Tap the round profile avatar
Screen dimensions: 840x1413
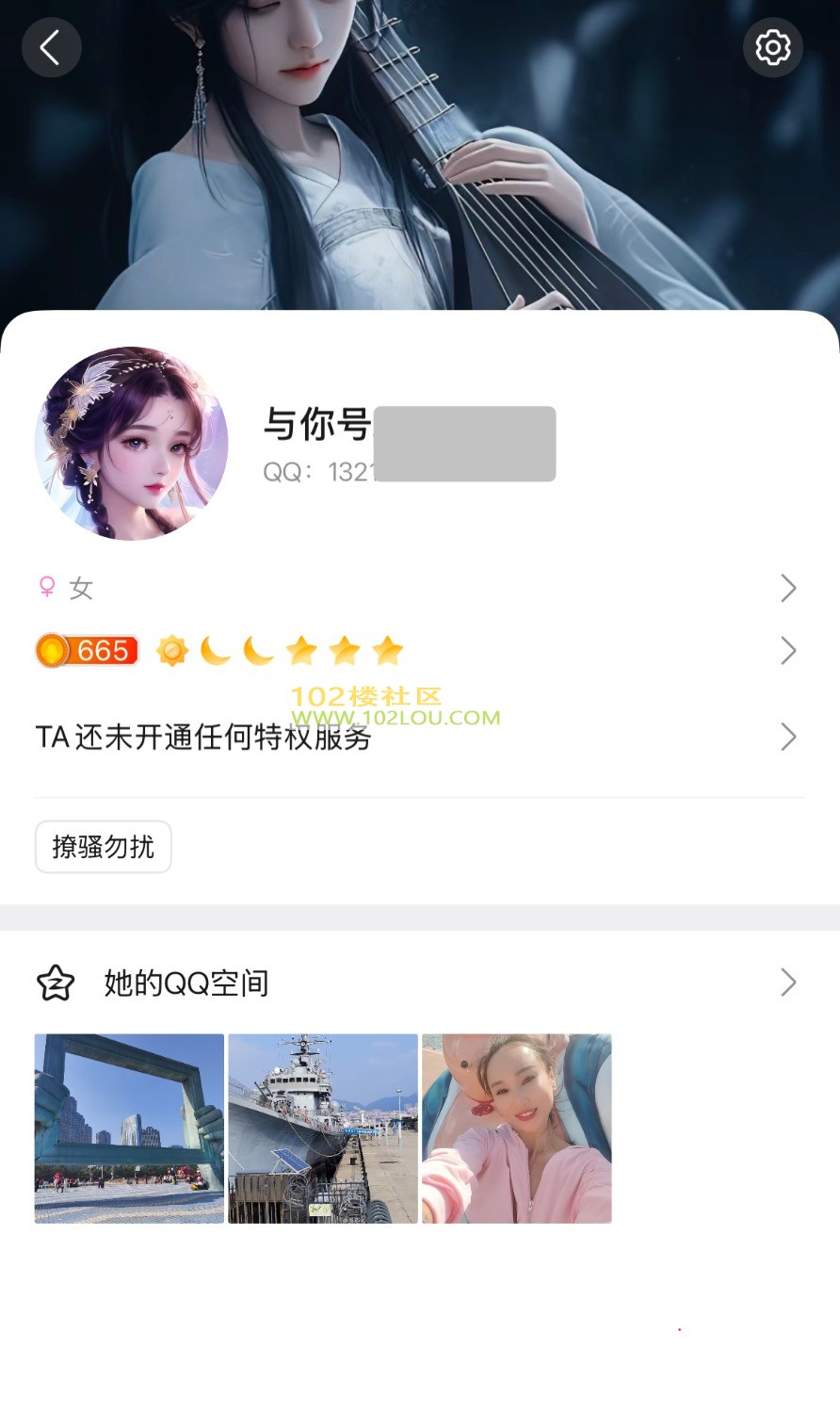point(132,443)
